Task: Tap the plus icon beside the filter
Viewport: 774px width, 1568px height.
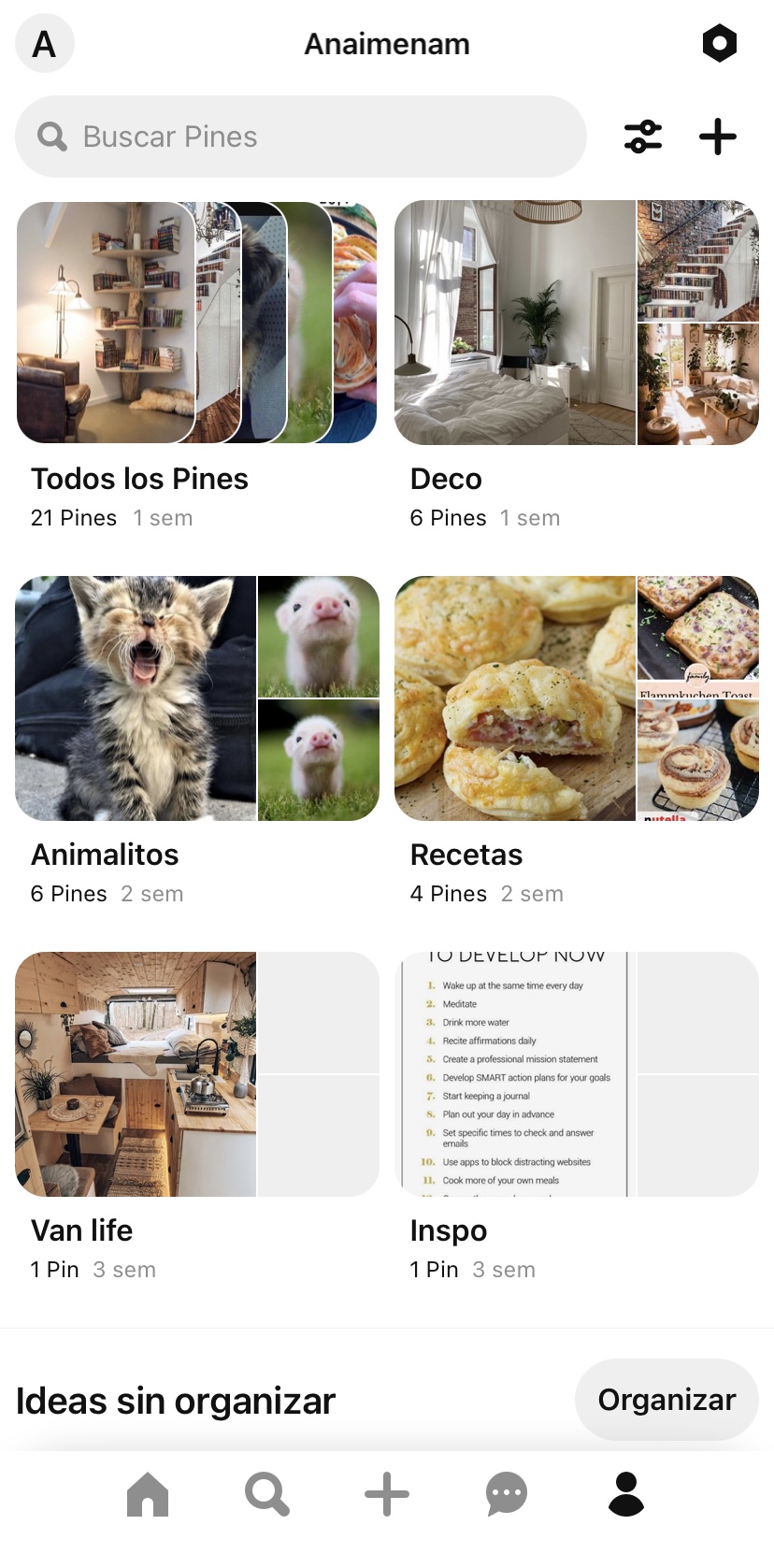Action: 718,137
